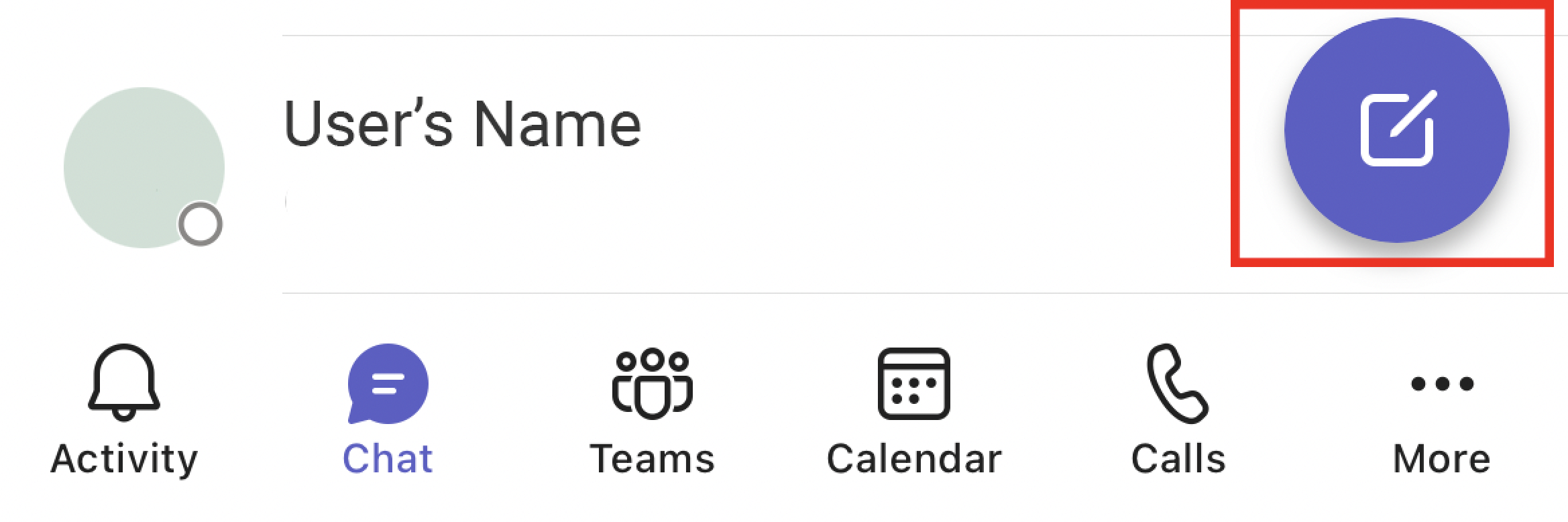Open the More options tab
Viewport: 1568px width, 522px height.
tap(1442, 411)
